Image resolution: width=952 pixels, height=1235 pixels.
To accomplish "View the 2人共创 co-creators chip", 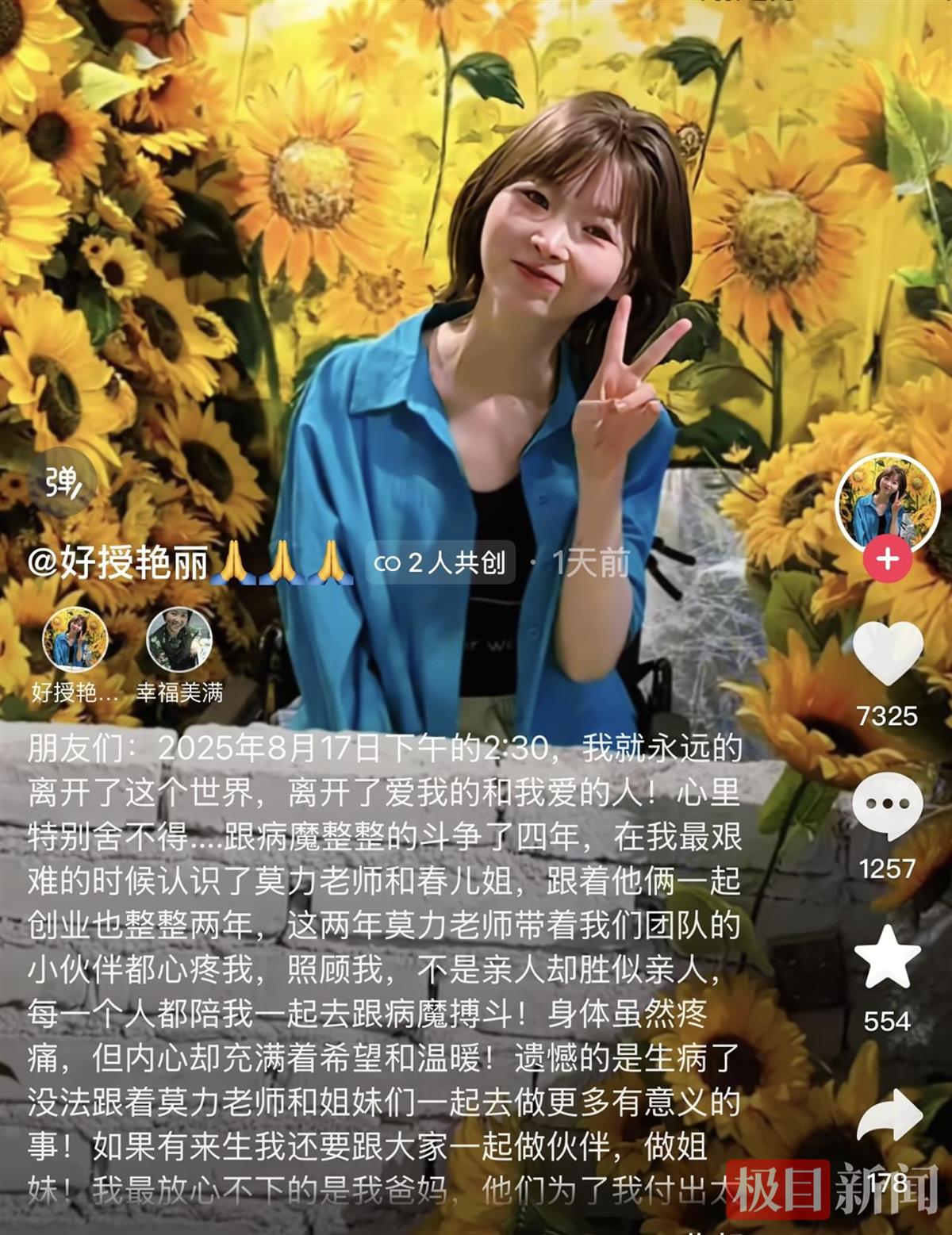I will 440,563.
